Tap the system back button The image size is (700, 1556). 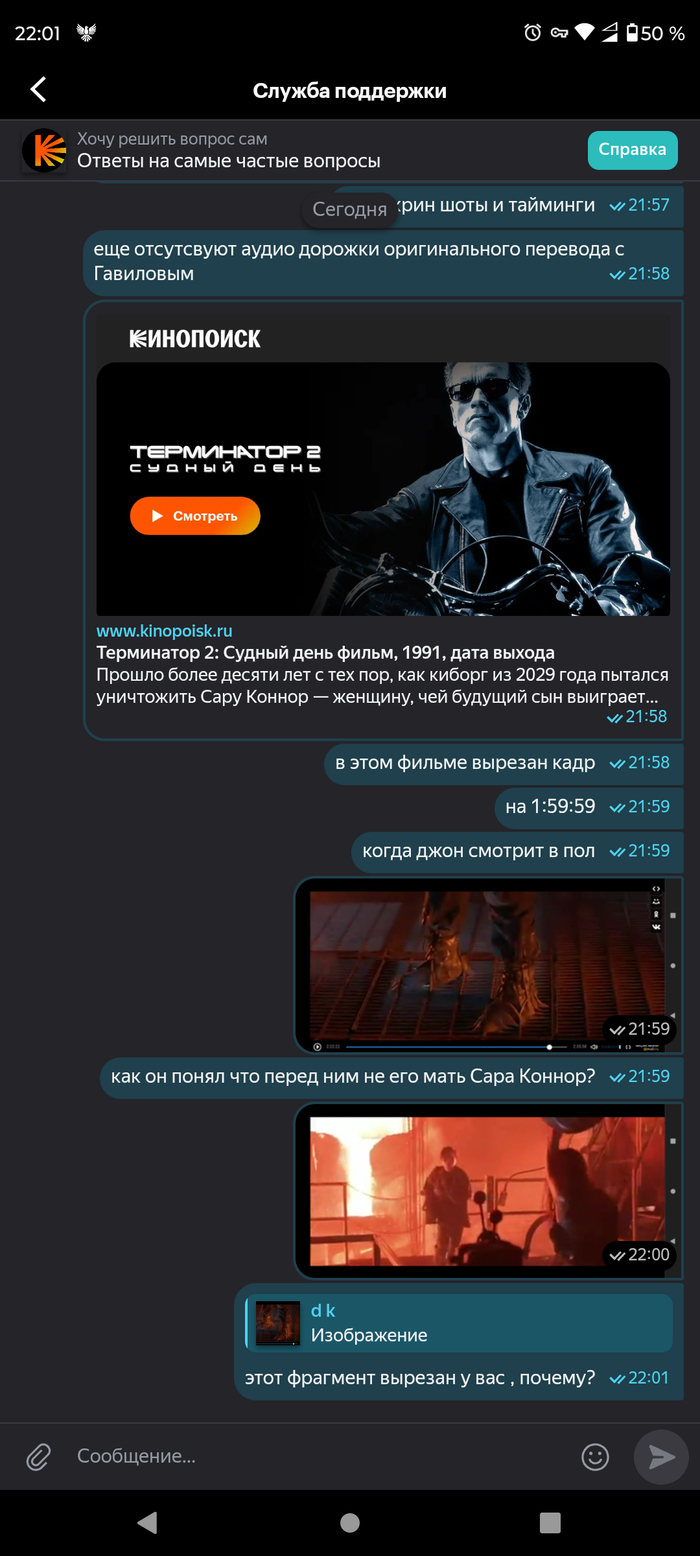[x=148, y=1523]
